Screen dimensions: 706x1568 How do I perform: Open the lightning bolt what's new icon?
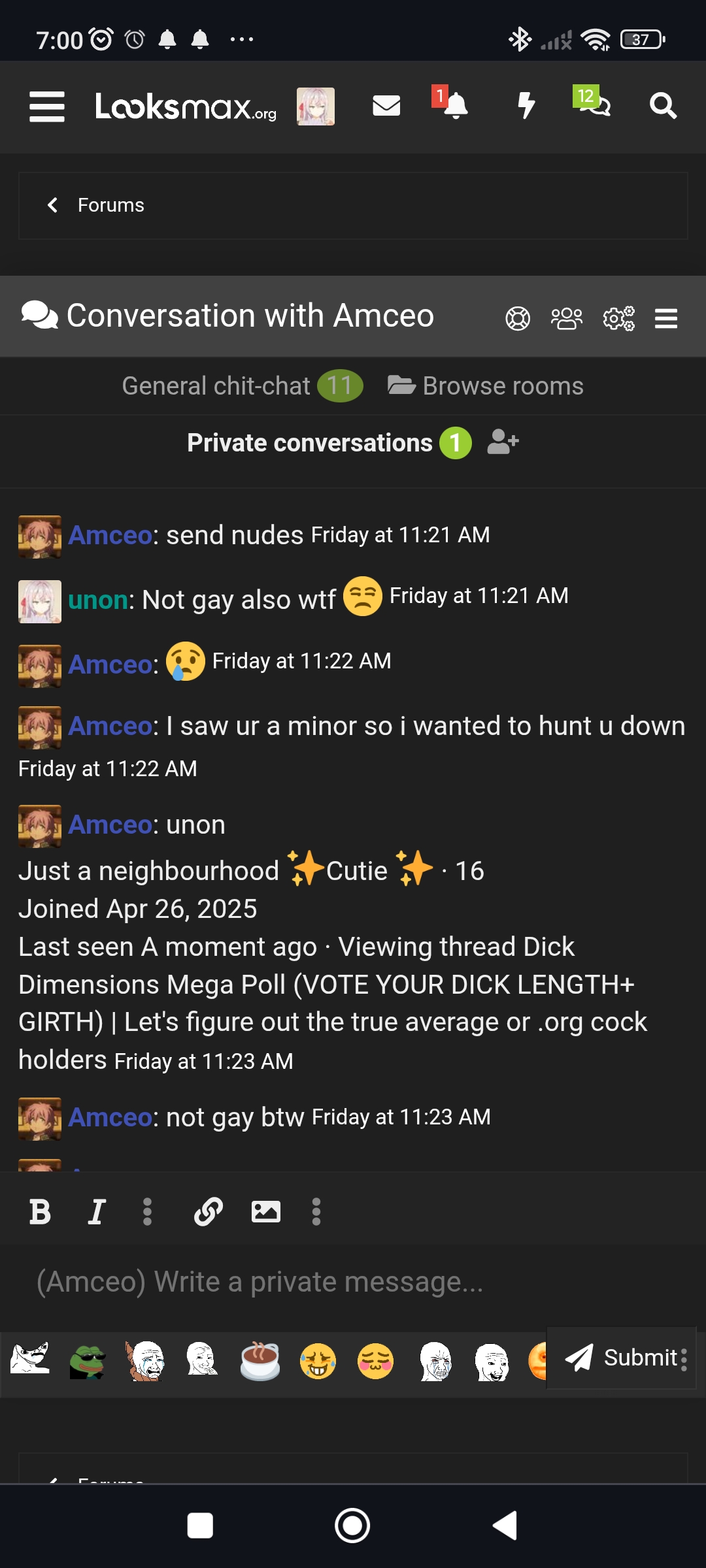526,106
